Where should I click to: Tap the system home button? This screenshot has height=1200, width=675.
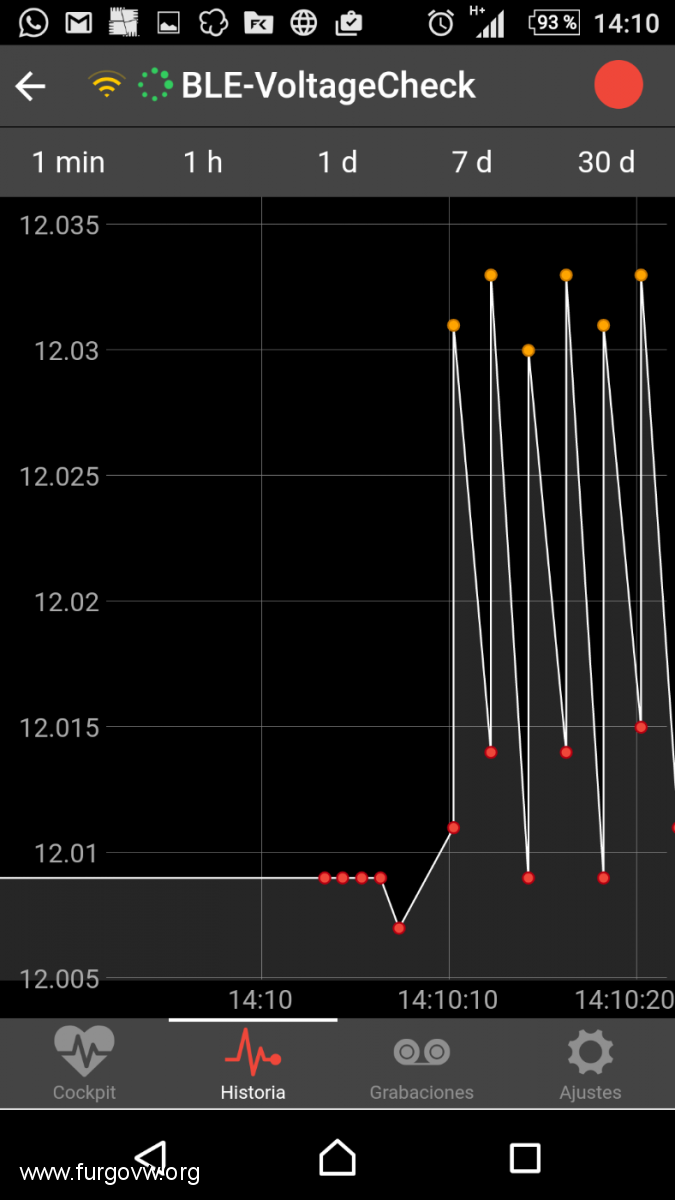pos(338,1157)
